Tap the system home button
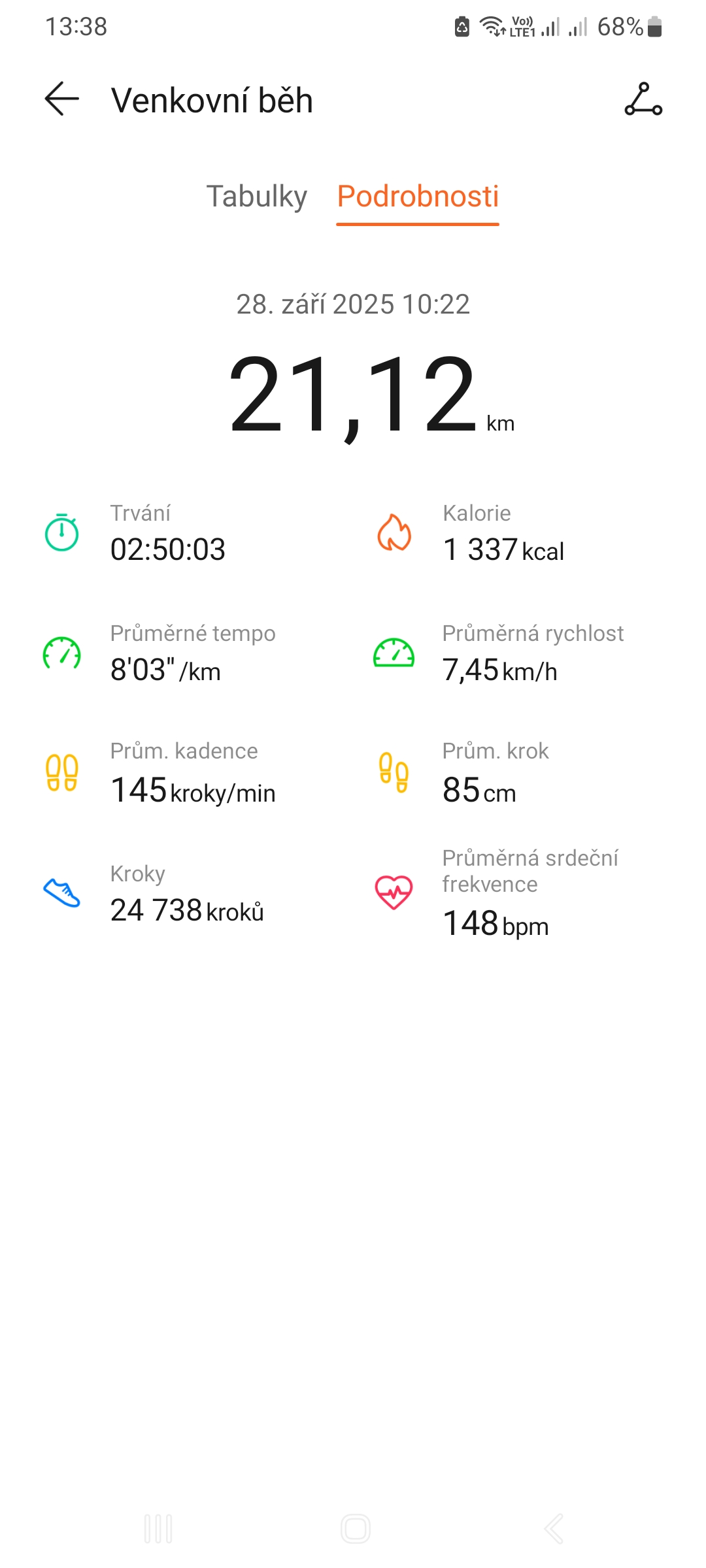 click(x=355, y=1529)
